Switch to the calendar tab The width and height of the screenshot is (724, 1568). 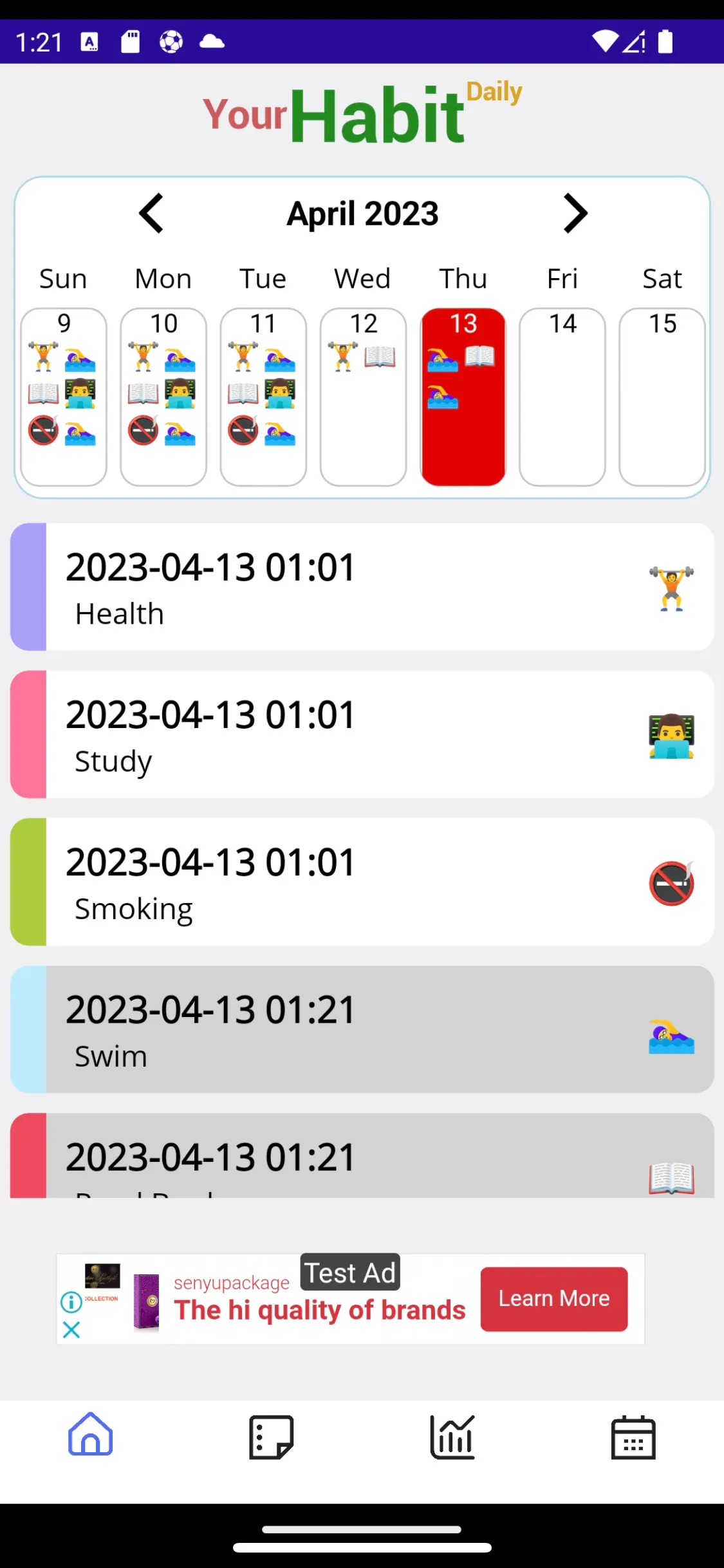(633, 1437)
